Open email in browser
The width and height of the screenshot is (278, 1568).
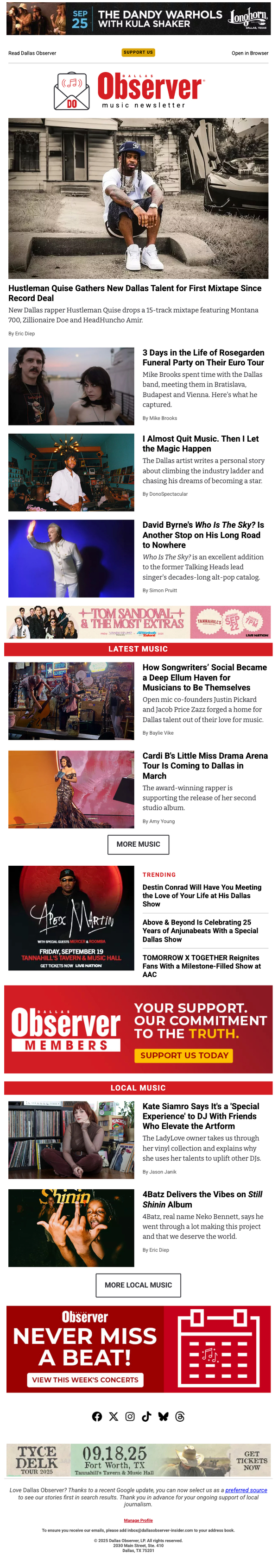[x=250, y=53]
